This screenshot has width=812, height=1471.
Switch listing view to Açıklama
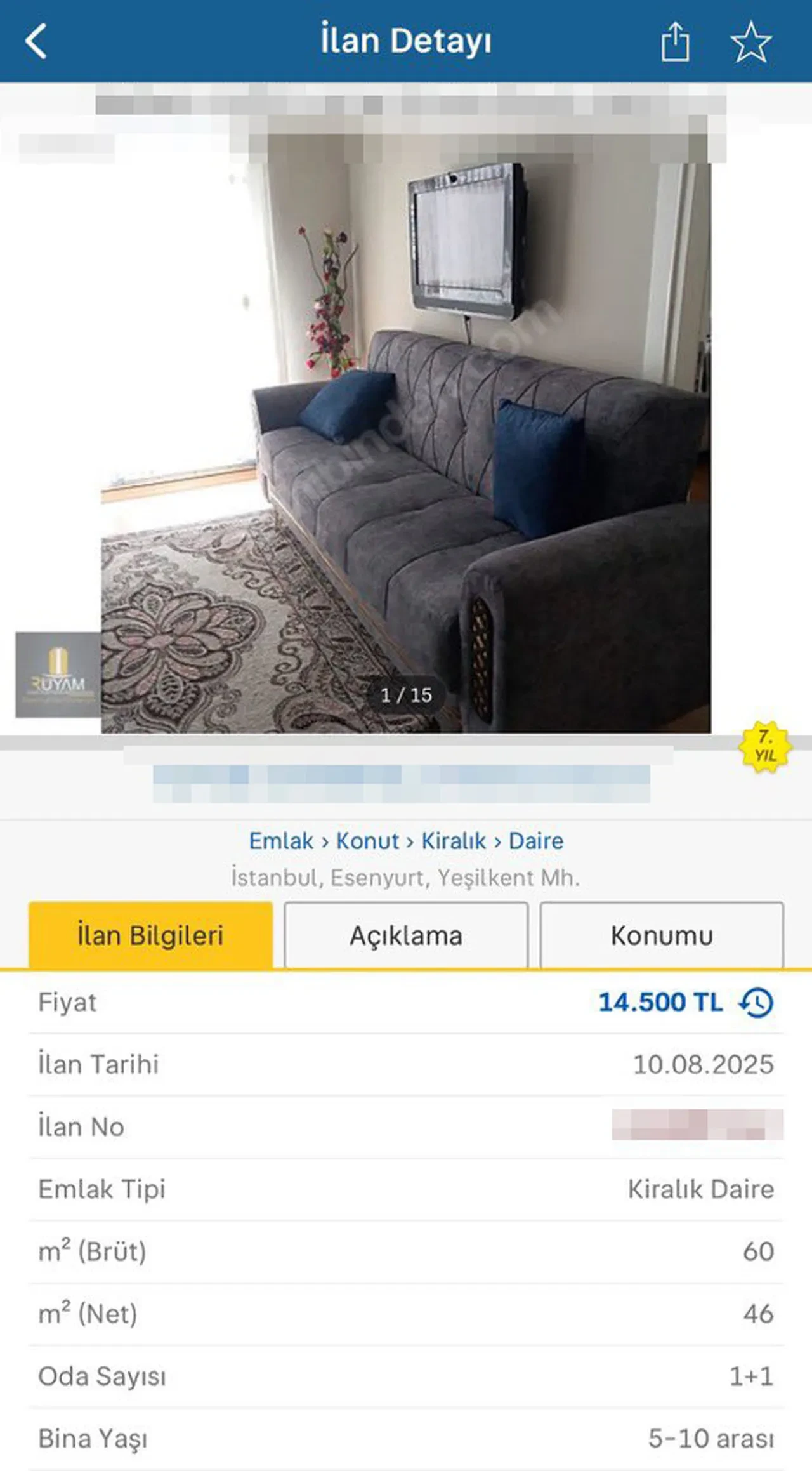click(x=407, y=935)
